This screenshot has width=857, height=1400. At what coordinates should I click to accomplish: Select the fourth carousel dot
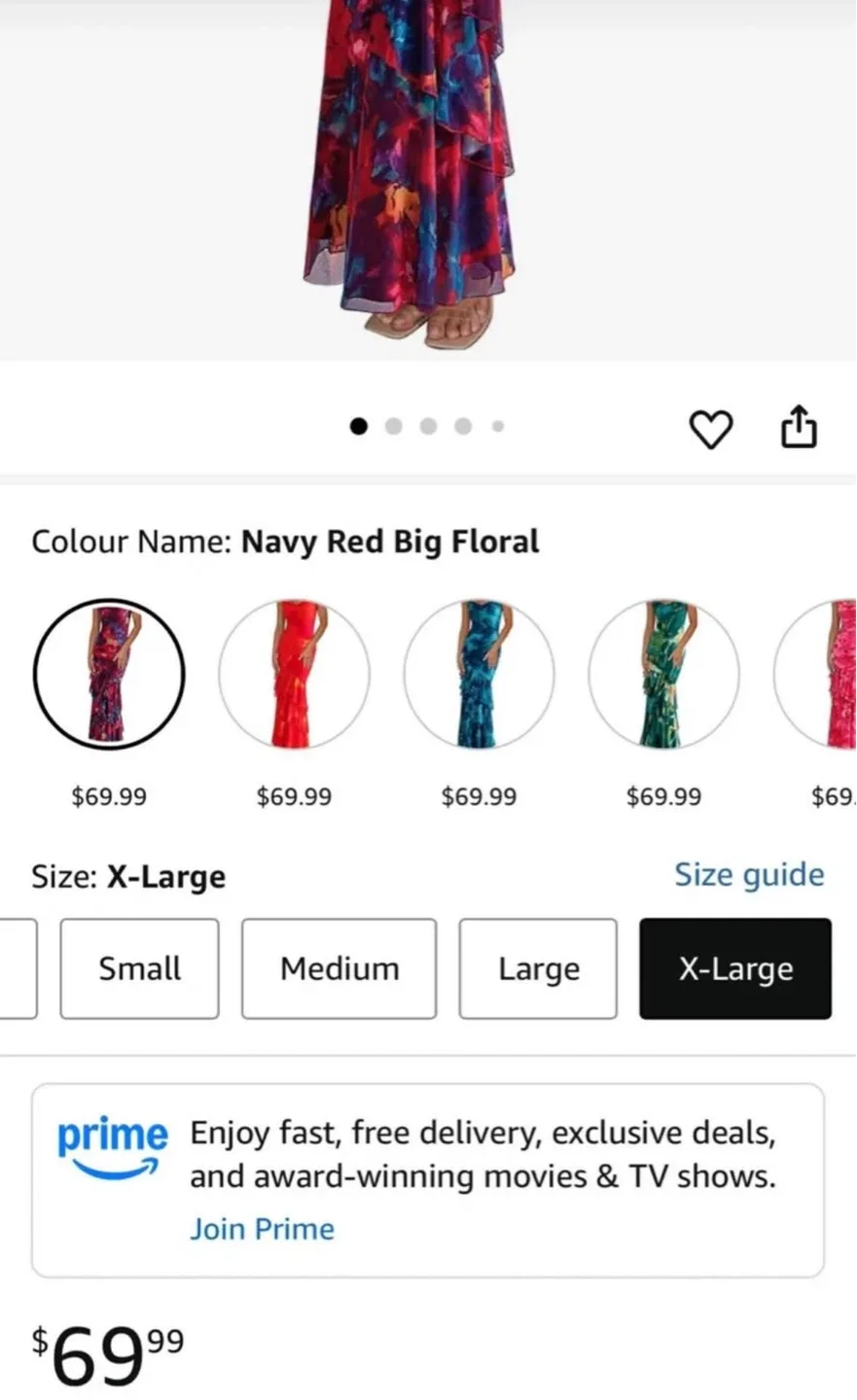pos(463,426)
